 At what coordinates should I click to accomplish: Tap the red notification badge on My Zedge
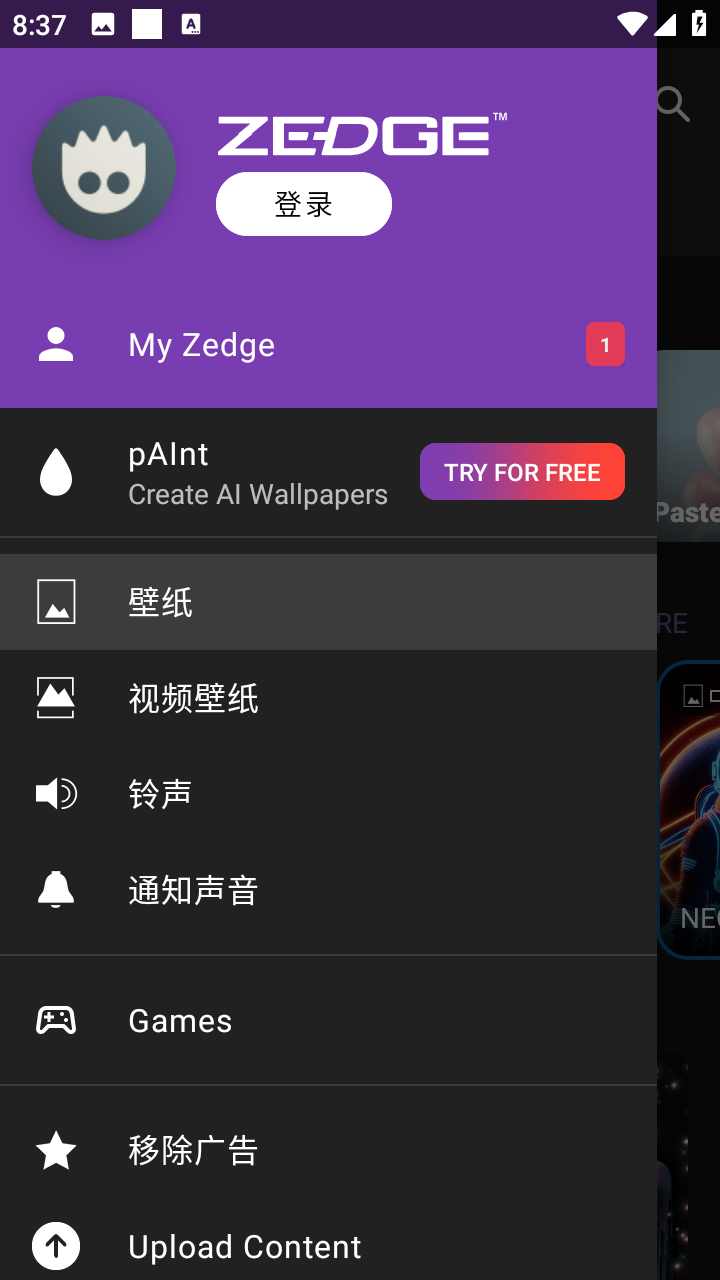[x=605, y=344]
